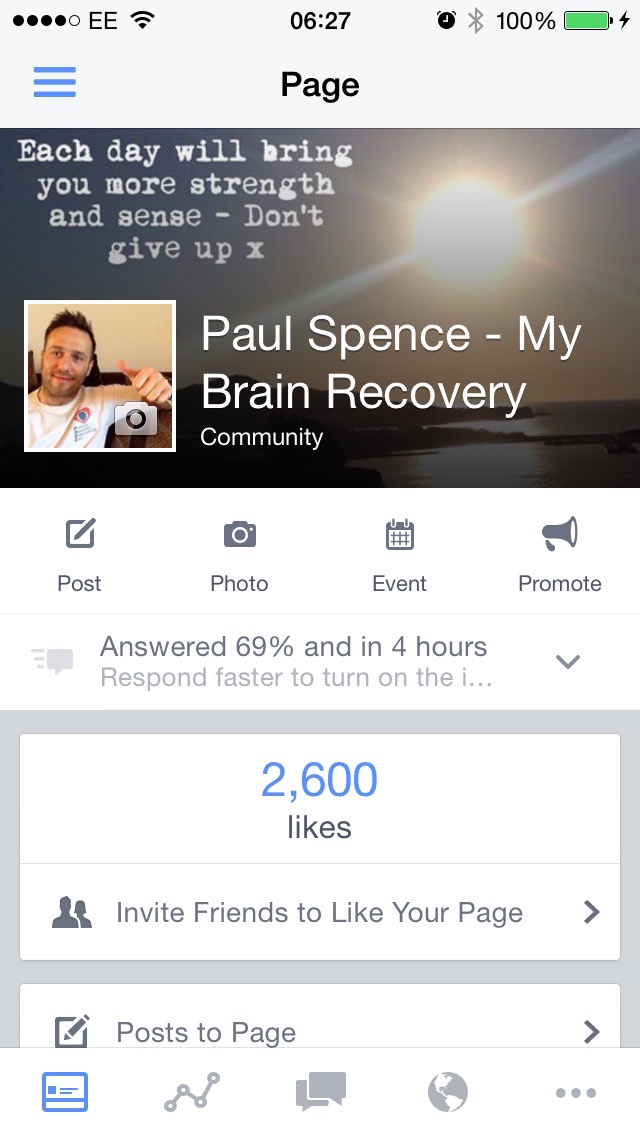Open the Notifications globe tab
The width and height of the screenshot is (640, 1136).
[447, 1092]
